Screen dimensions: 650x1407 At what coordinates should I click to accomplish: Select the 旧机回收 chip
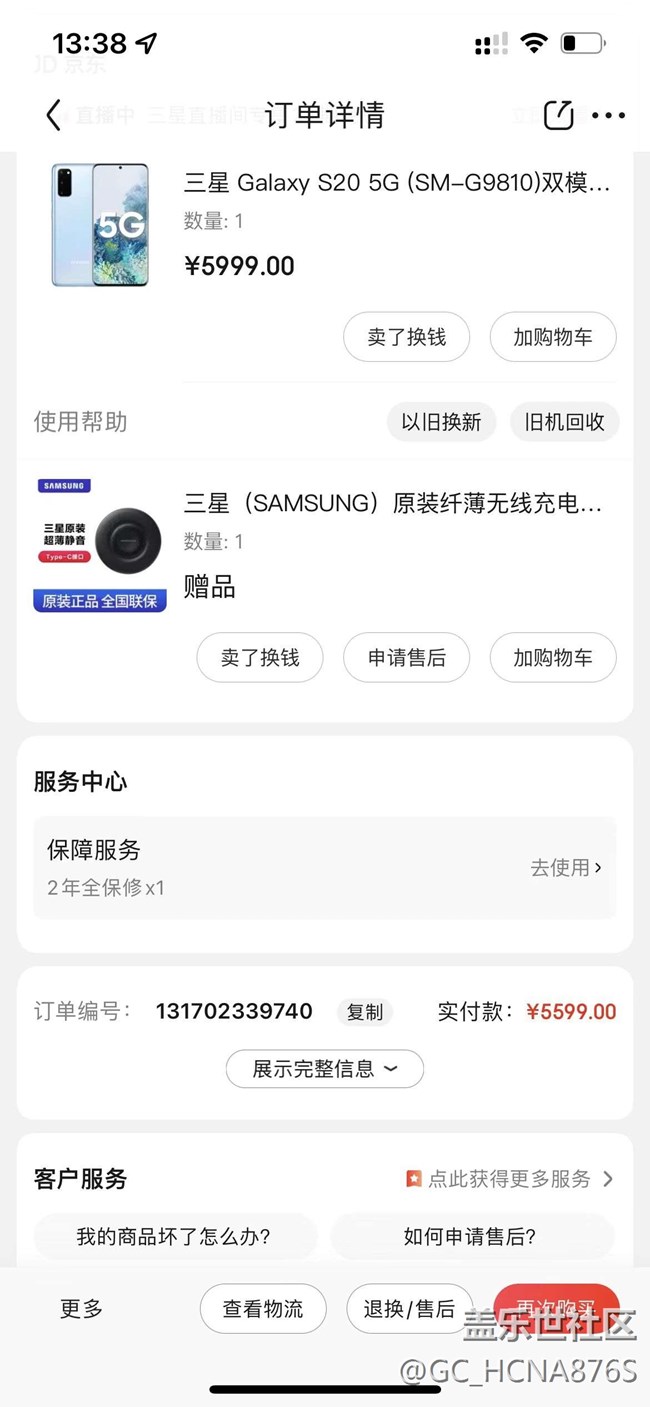click(x=564, y=422)
